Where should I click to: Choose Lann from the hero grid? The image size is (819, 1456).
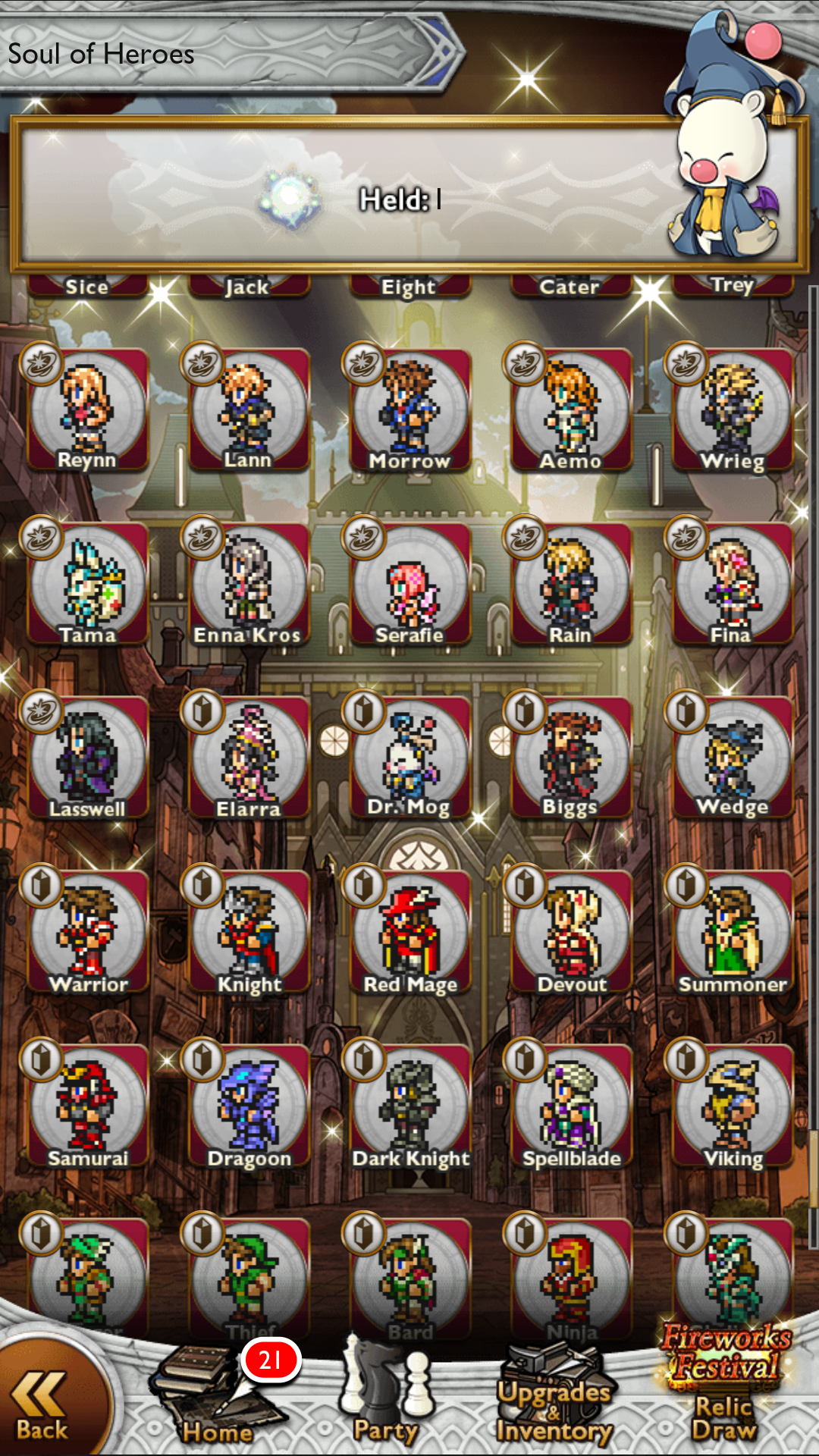(249, 411)
